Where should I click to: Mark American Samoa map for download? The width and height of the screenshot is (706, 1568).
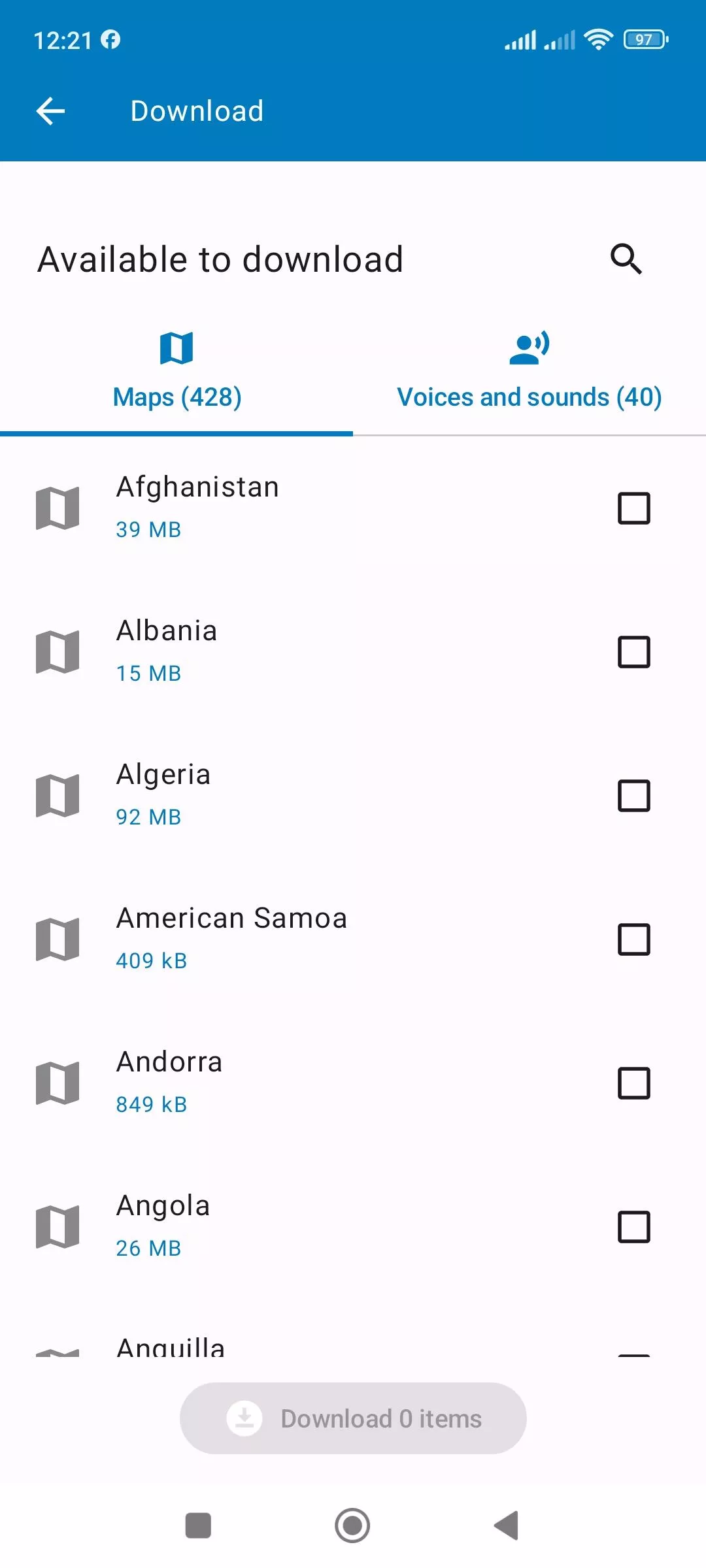click(634, 939)
